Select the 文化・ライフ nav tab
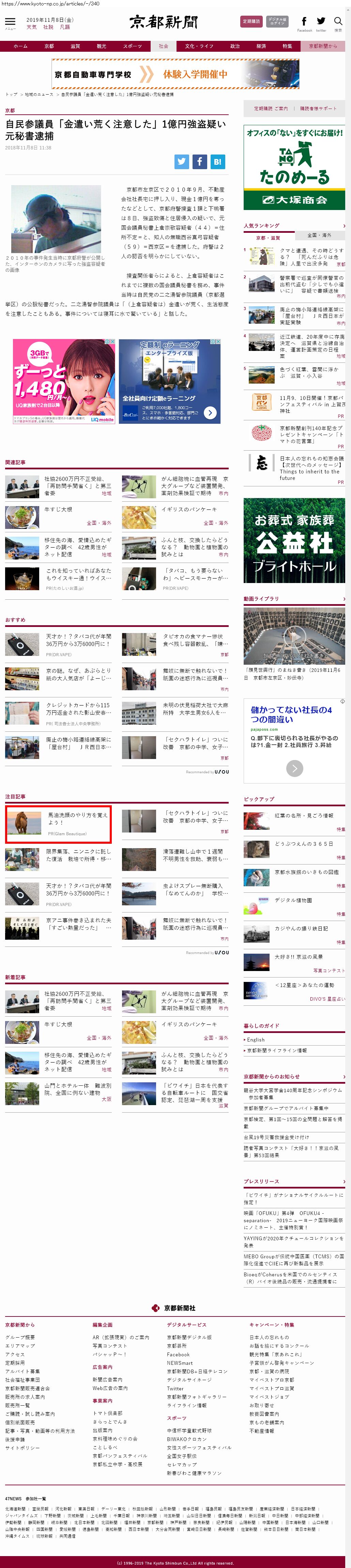The height and width of the screenshot is (1568, 351). 199,46
